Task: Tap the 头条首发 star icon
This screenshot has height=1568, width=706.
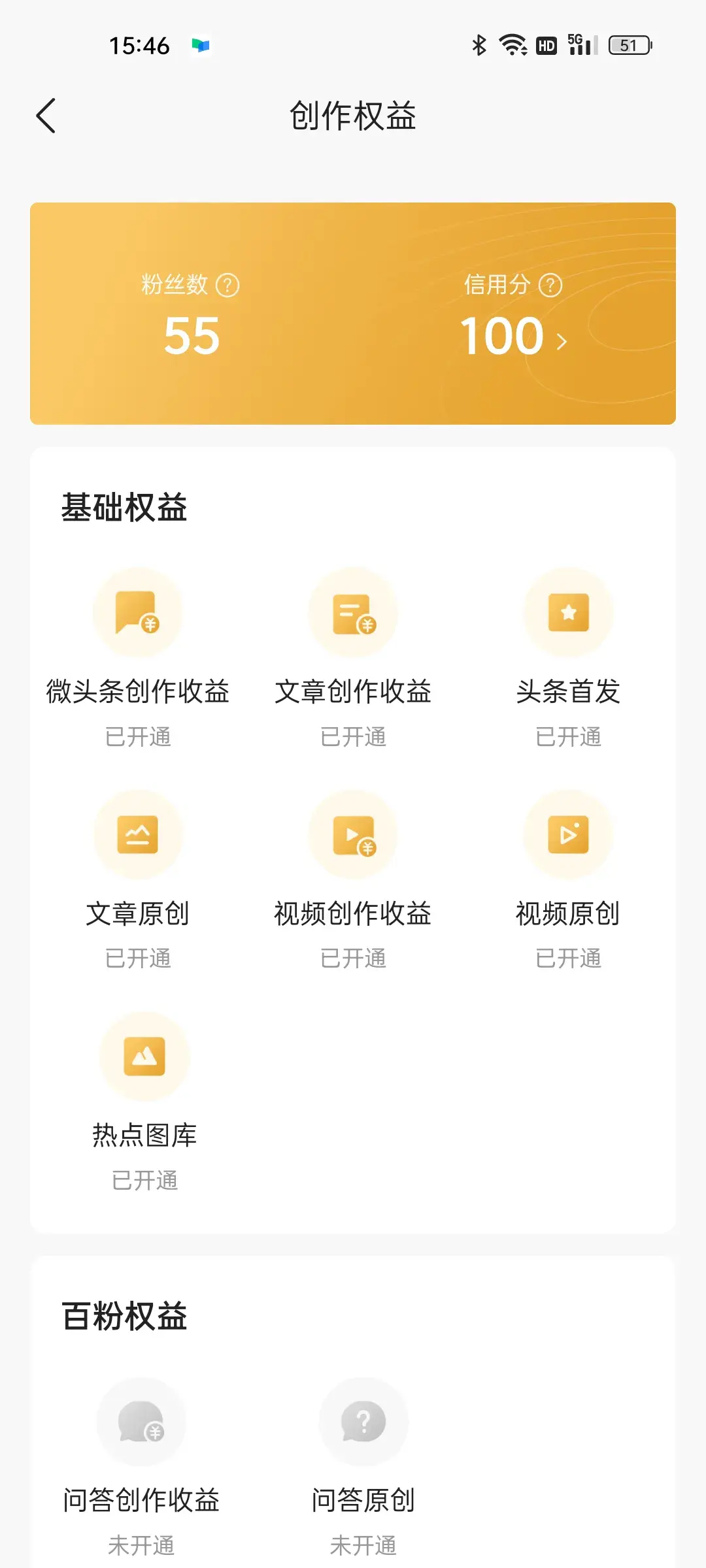Action: [568, 612]
